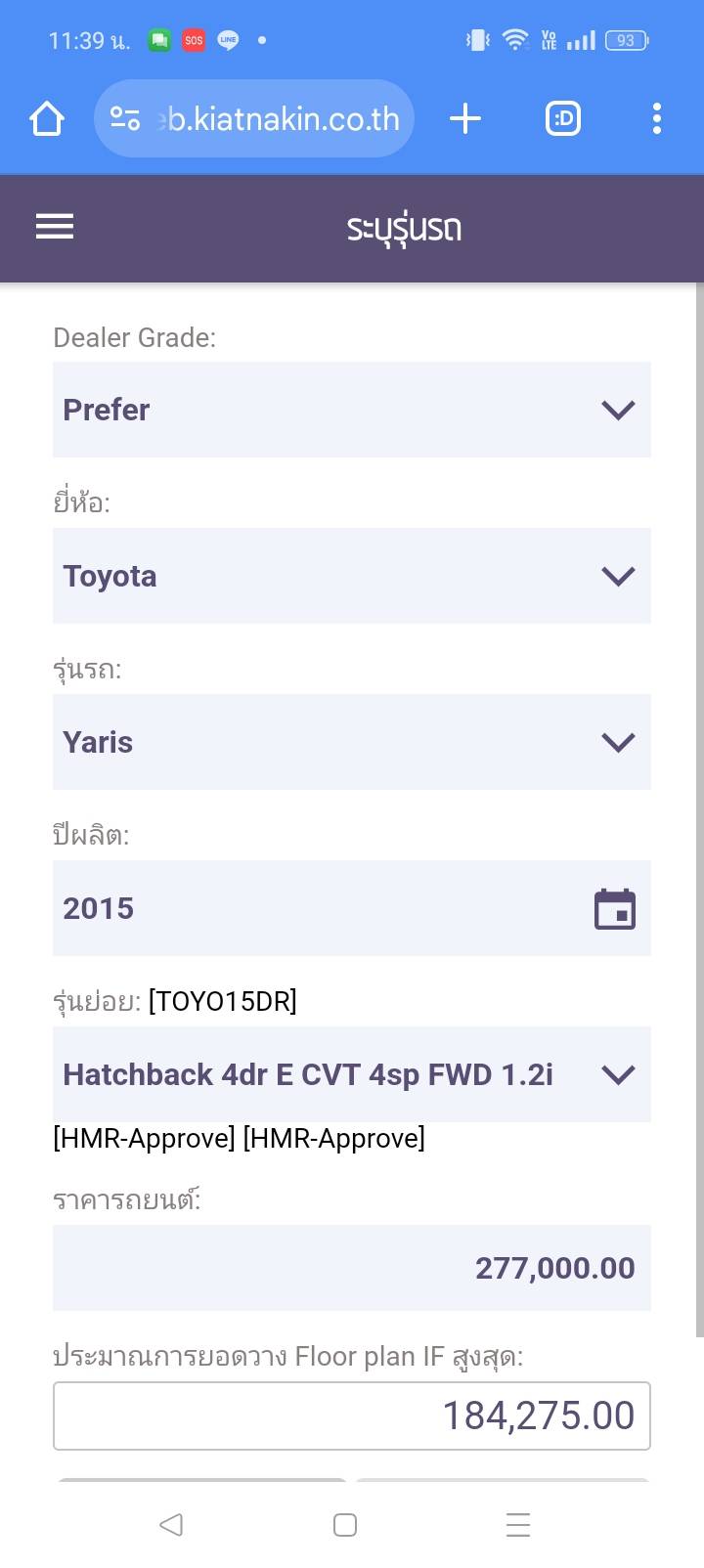Screen dimensions: 704x1568
Task: Expand the Dealer Grade dropdown showing Prefer
Action: (x=351, y=410)
